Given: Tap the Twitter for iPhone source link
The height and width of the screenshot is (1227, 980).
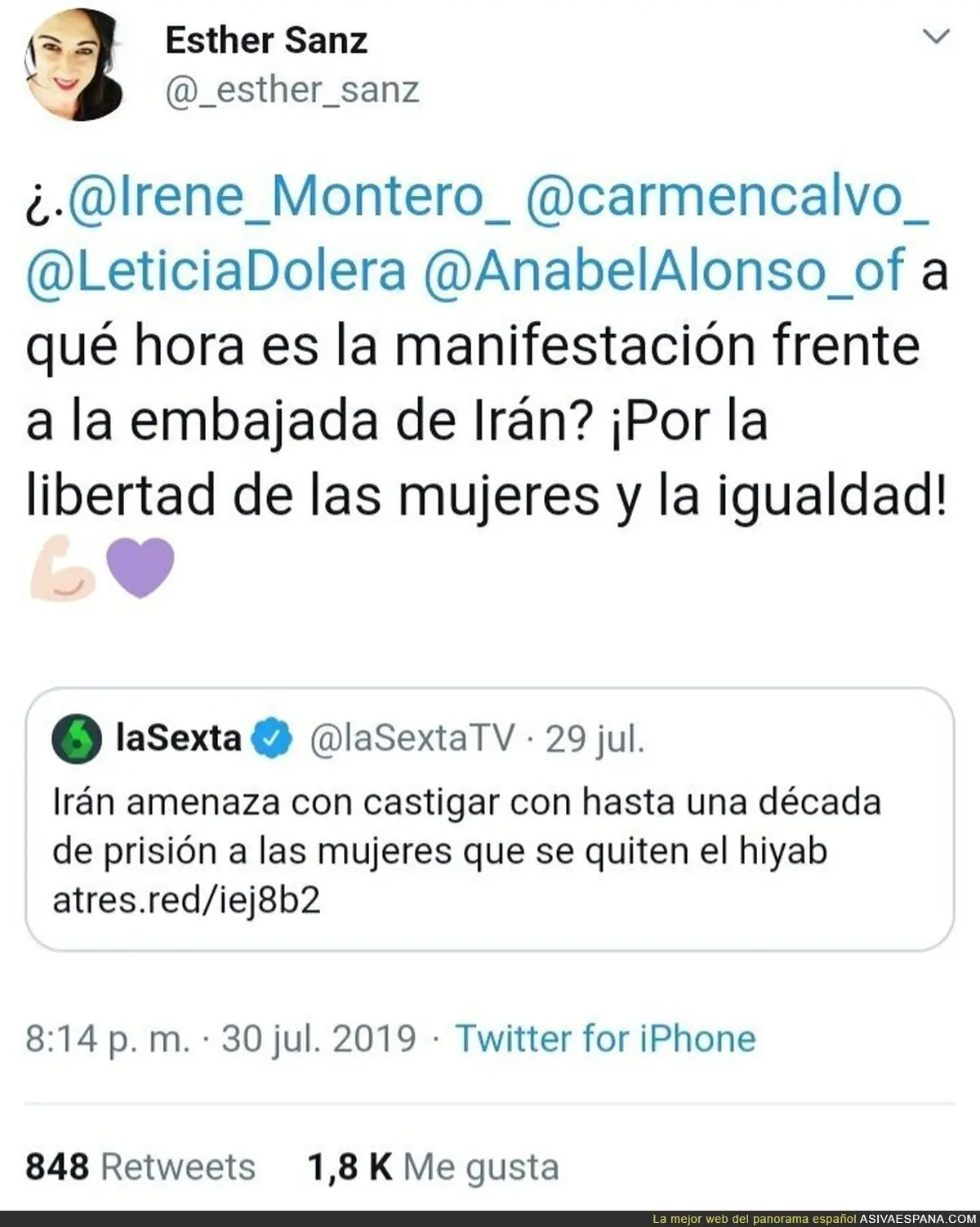Looking at the screenshot, I should [605, 1039].
